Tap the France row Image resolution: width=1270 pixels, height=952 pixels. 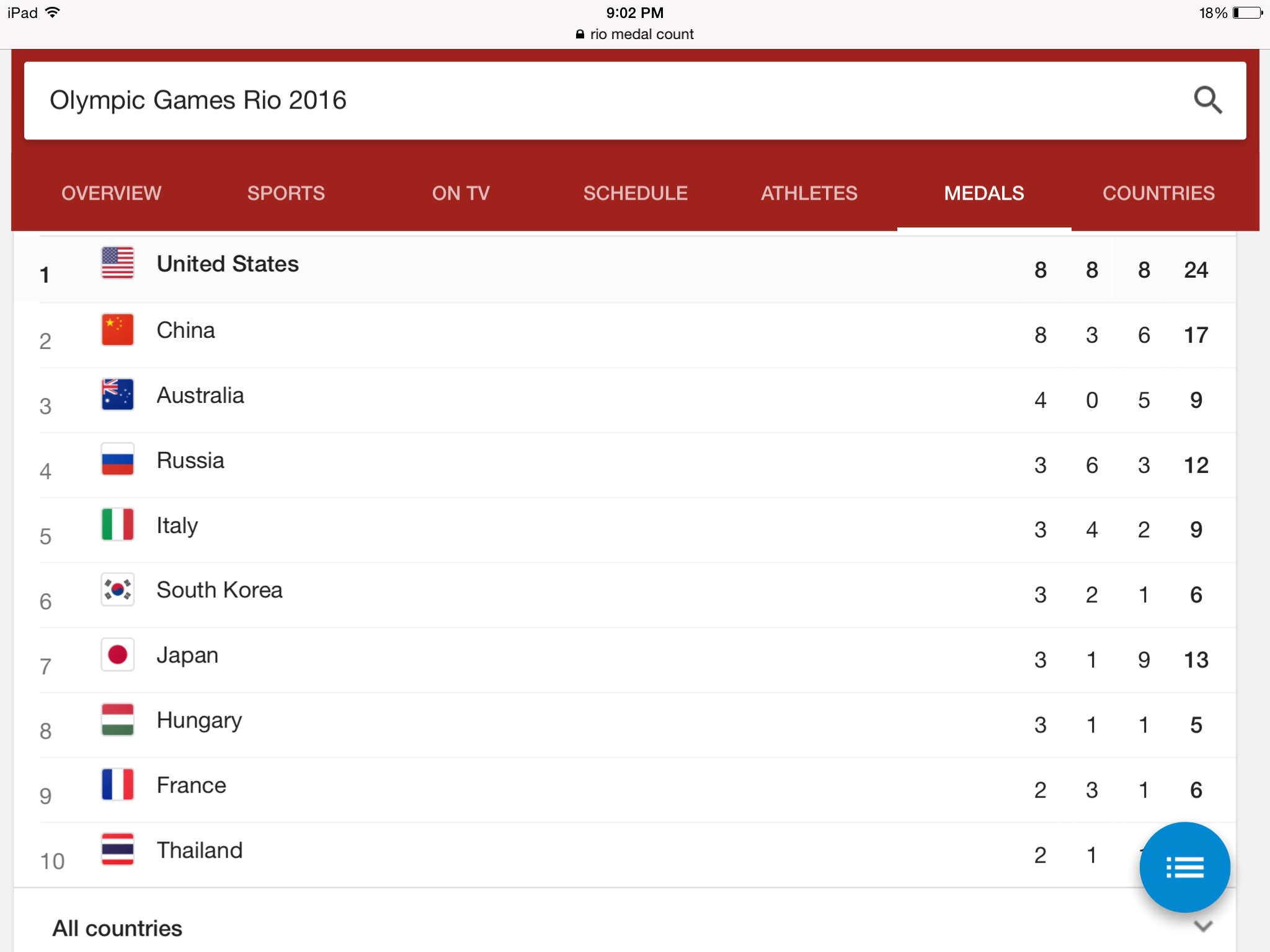coord(625,790)
